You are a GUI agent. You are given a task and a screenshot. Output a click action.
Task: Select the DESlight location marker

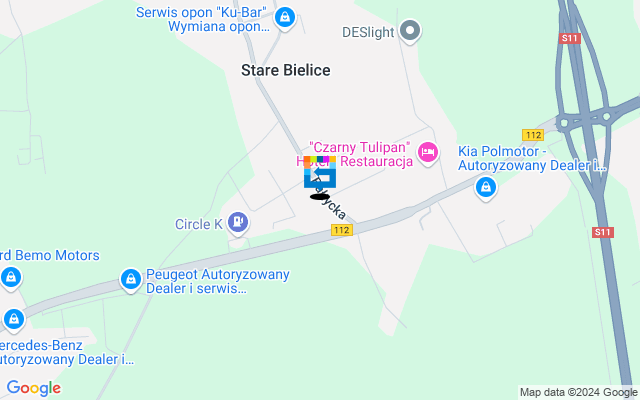(410, 31)
